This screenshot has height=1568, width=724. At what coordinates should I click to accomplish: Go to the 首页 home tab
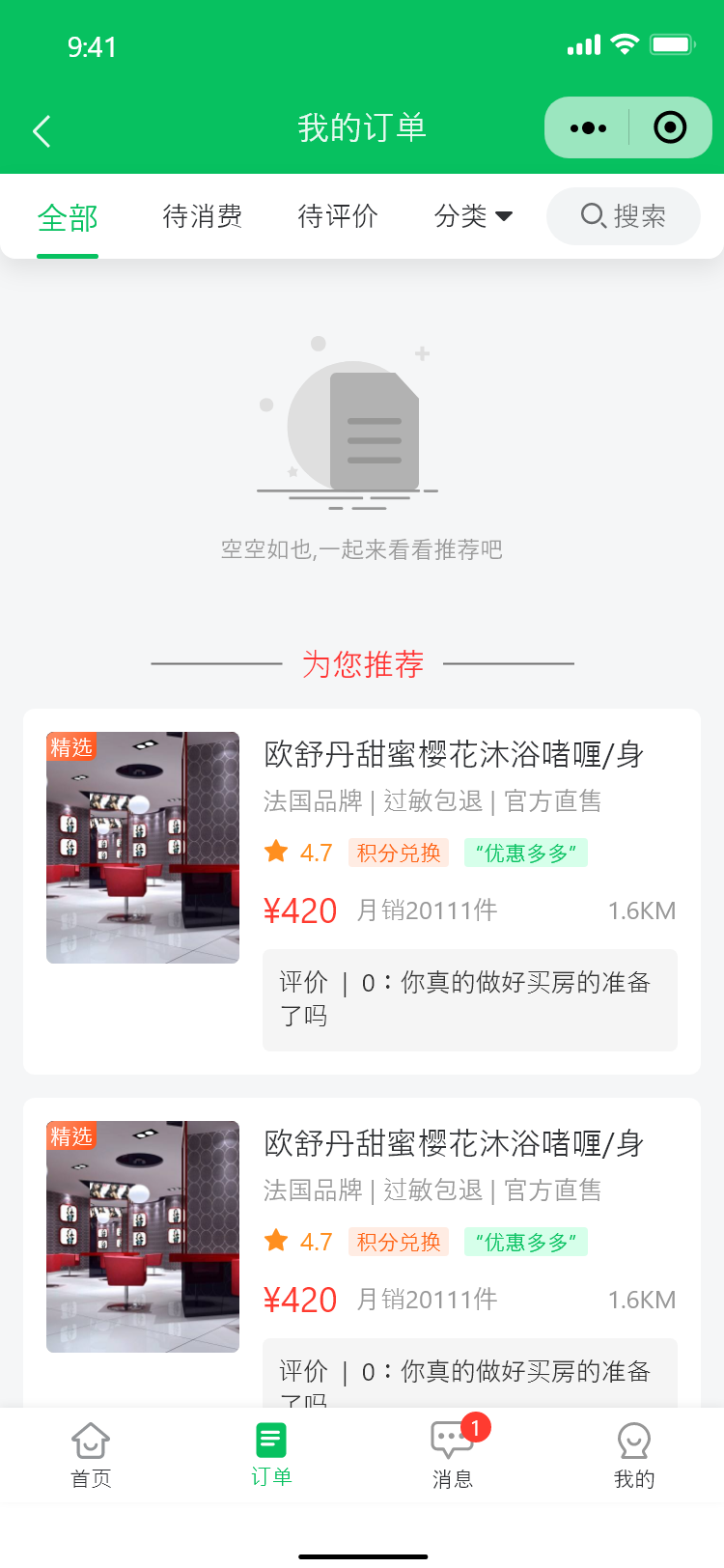[x=91, y=1455]
